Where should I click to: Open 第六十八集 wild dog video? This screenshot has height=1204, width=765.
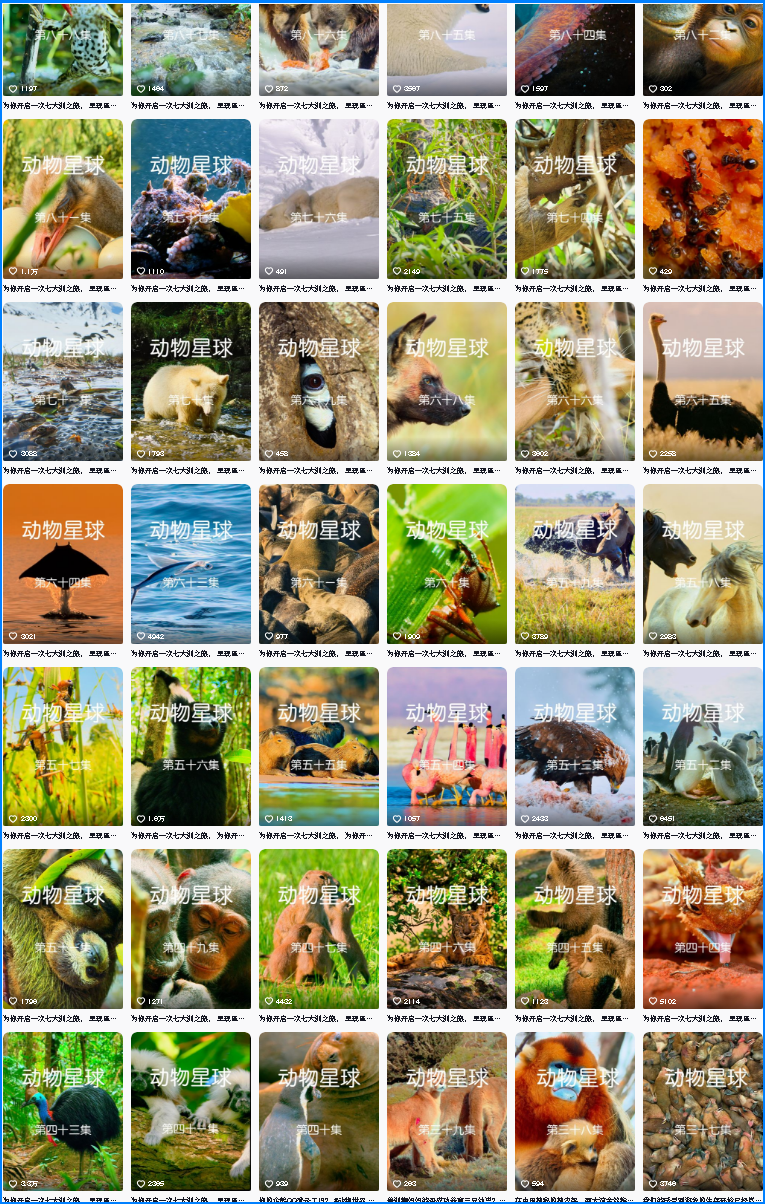click(x=447, y=382)
